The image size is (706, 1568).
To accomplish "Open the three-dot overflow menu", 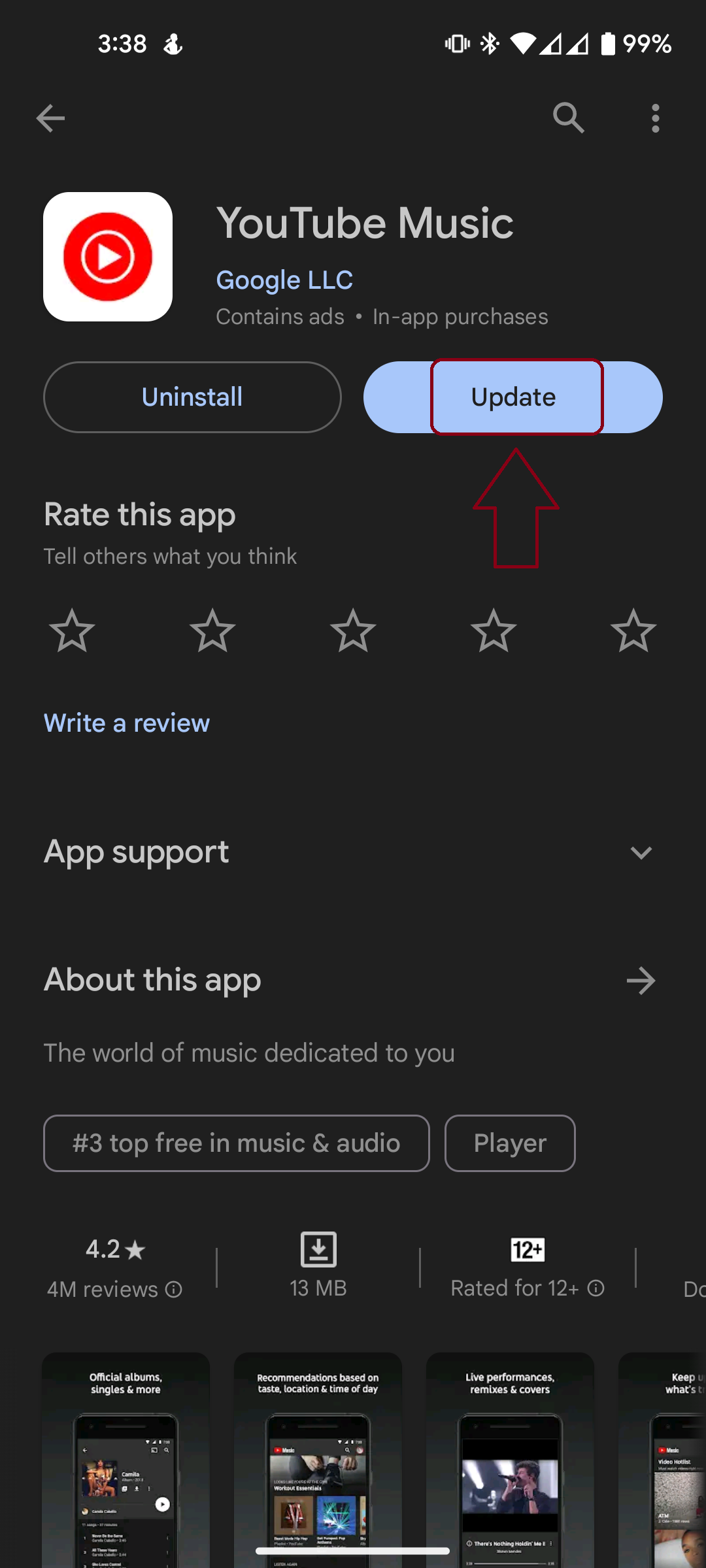I will pos(655,118).
